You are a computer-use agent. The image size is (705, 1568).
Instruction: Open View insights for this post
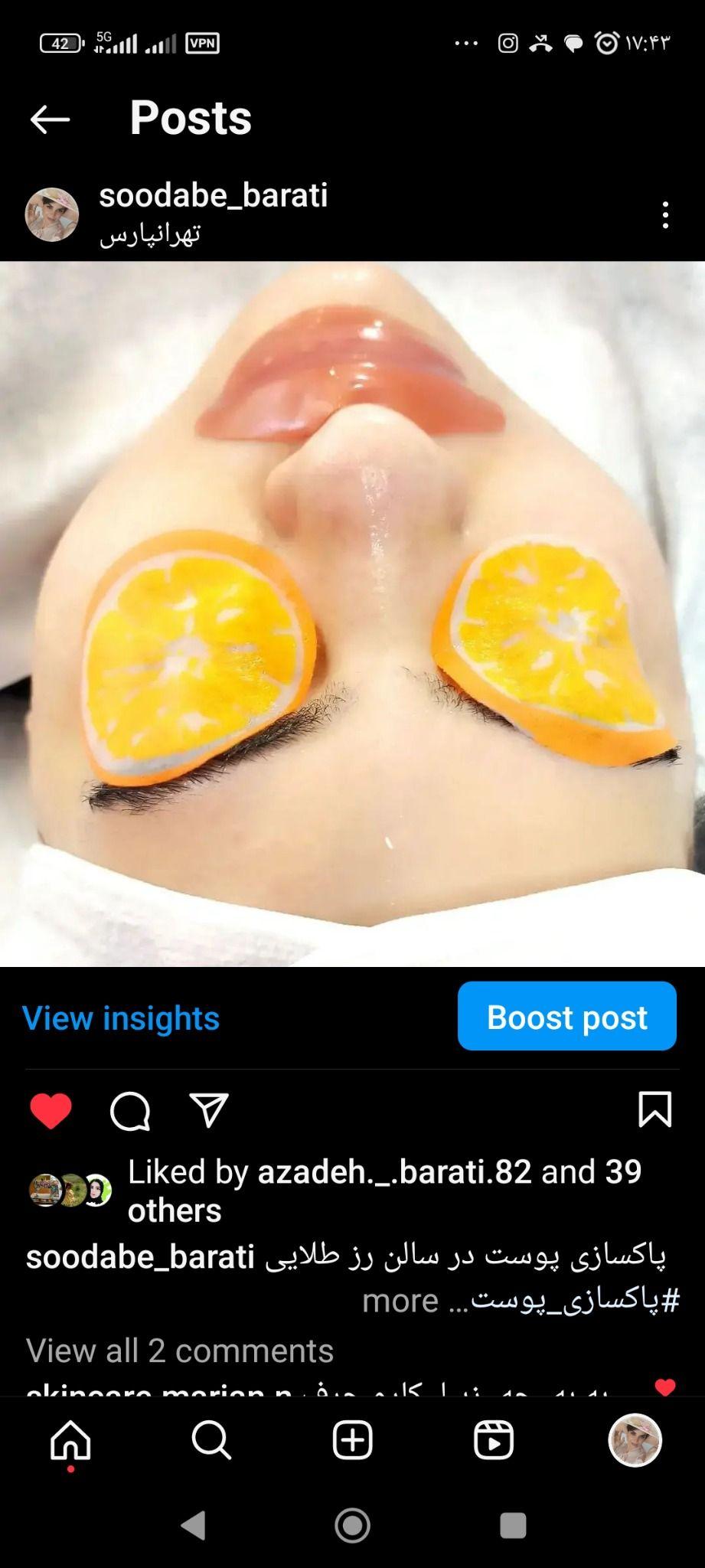(121, 1018)
